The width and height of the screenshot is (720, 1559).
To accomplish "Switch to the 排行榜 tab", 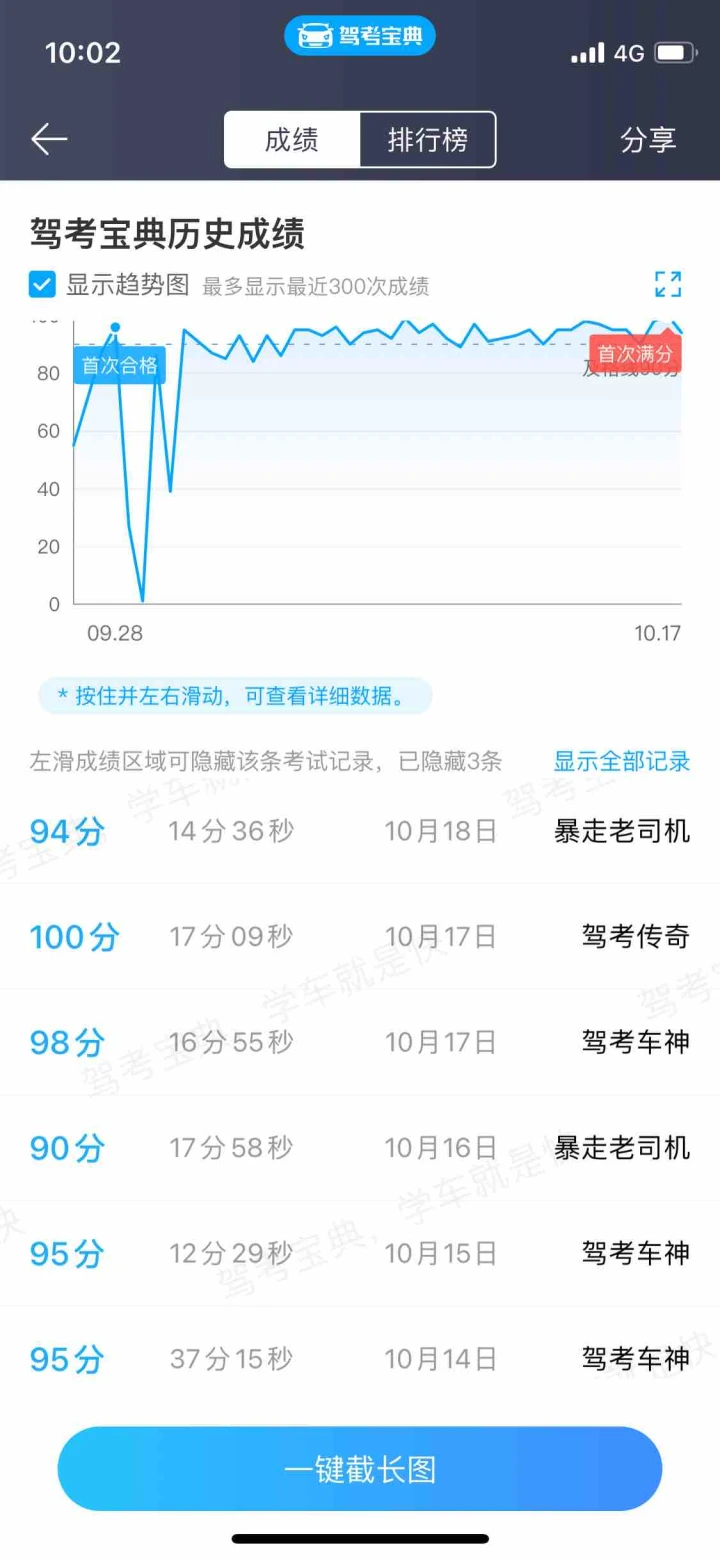I will [428, 139].
